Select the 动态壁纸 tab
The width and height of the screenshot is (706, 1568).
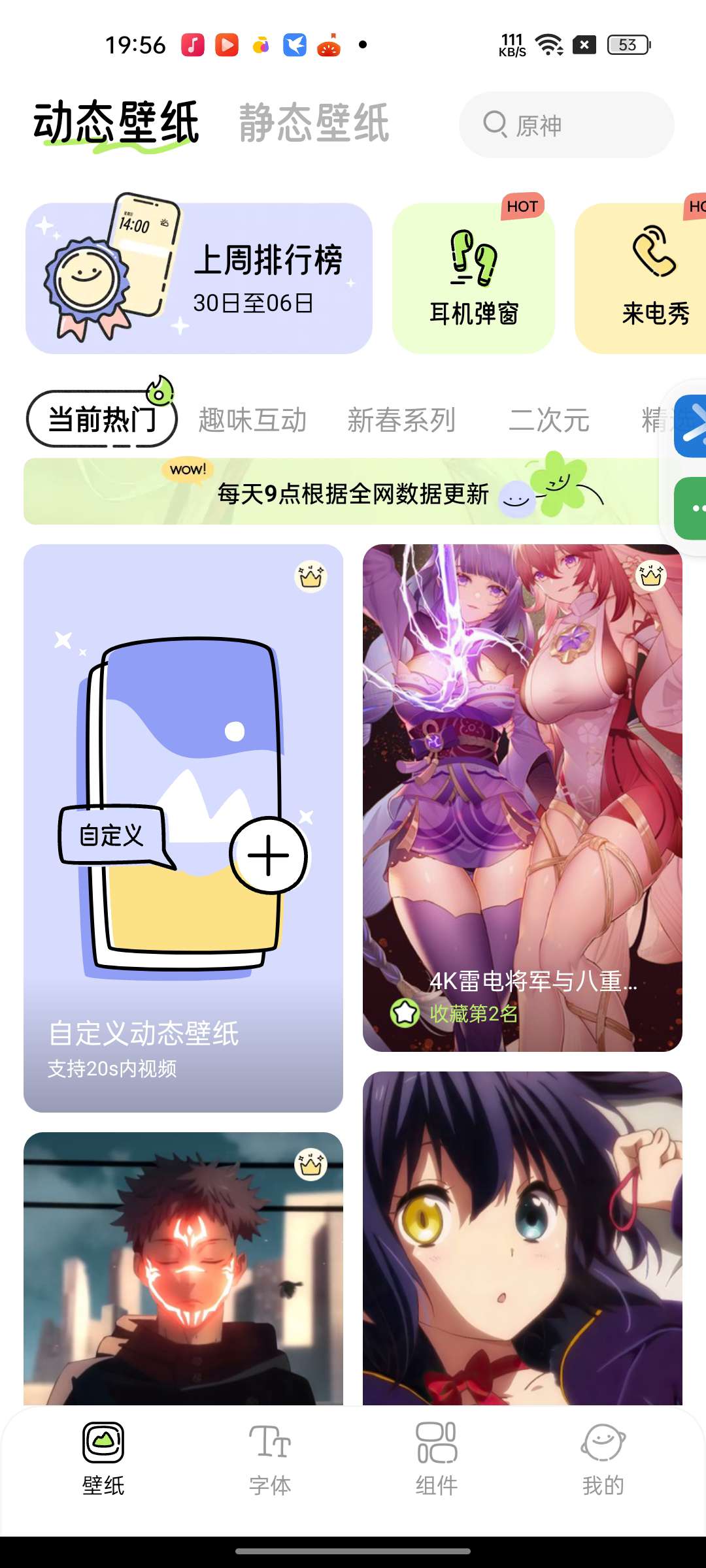116,123
